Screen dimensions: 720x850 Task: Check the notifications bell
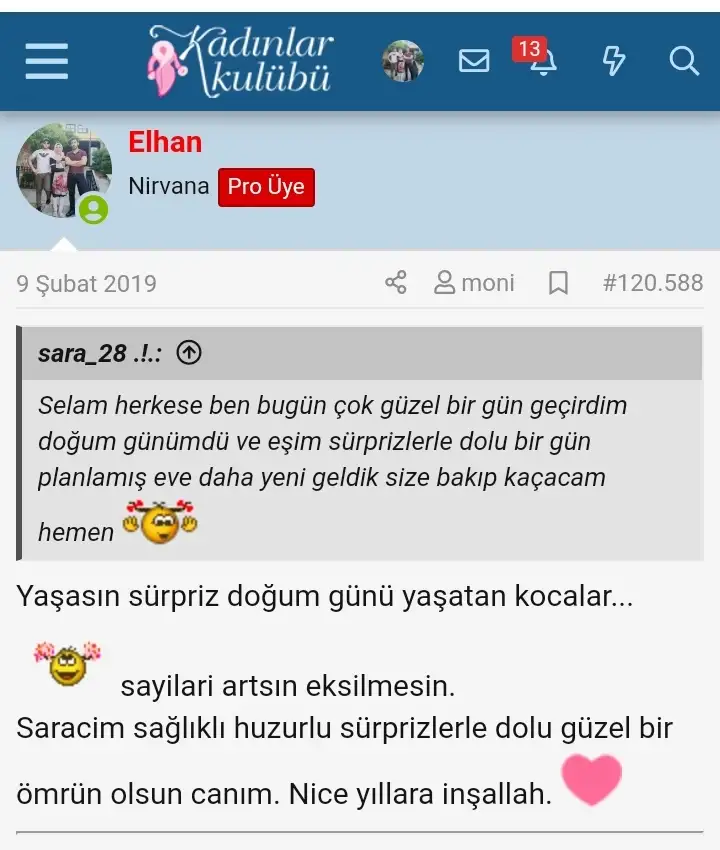click(543, 62)
